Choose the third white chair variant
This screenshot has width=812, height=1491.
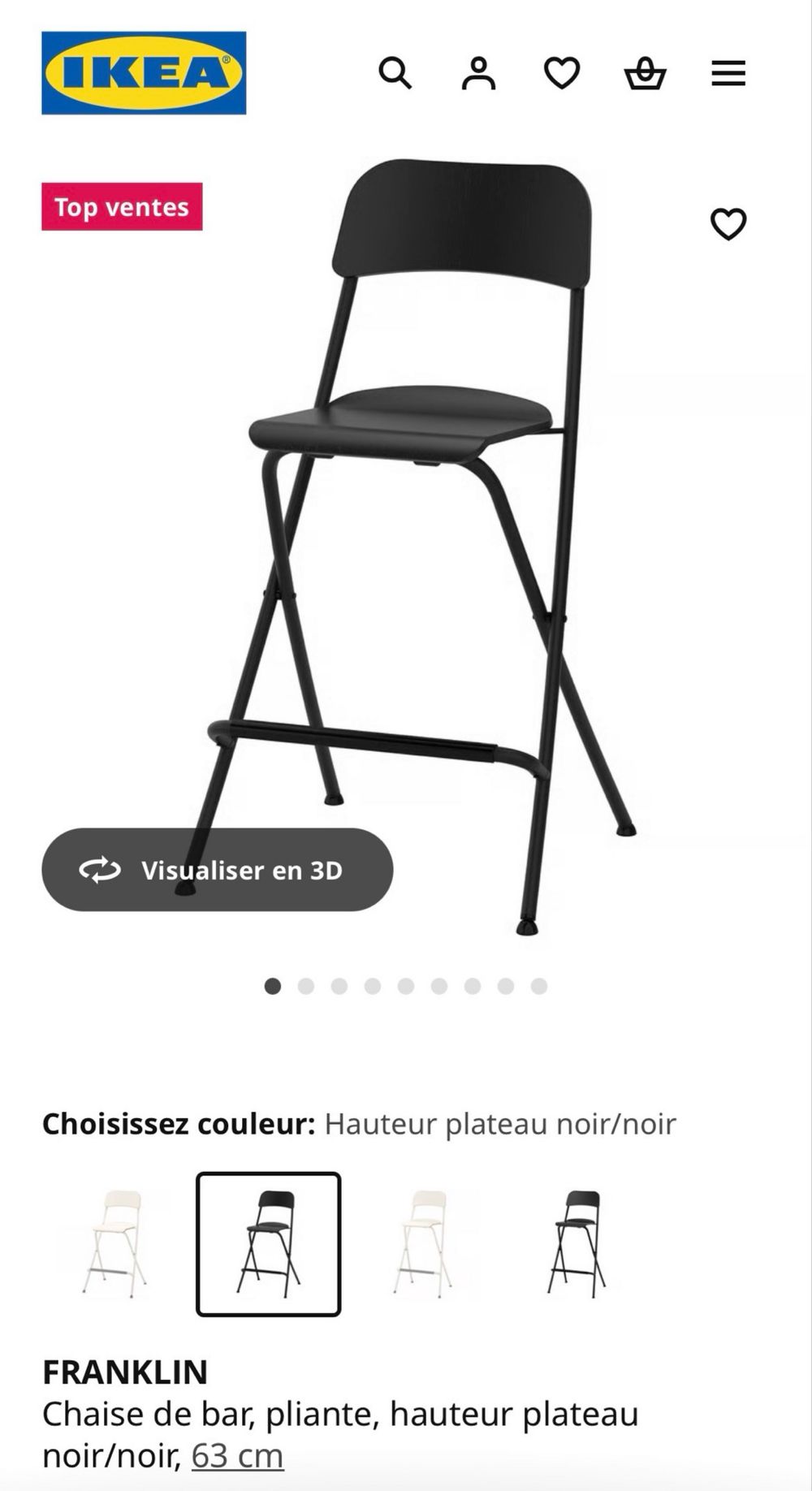(422, 1243)
